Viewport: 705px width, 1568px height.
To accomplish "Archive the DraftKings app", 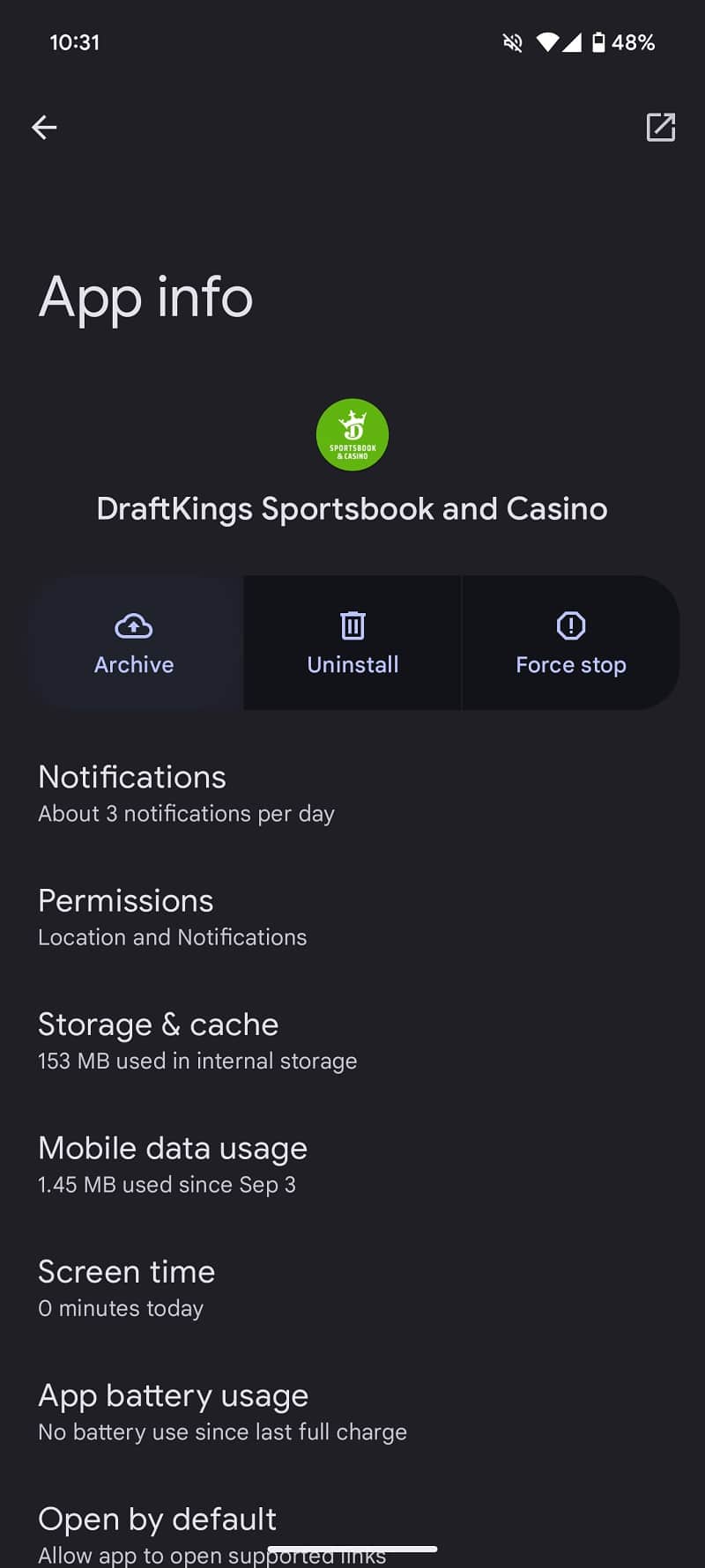I will point(135,643).
